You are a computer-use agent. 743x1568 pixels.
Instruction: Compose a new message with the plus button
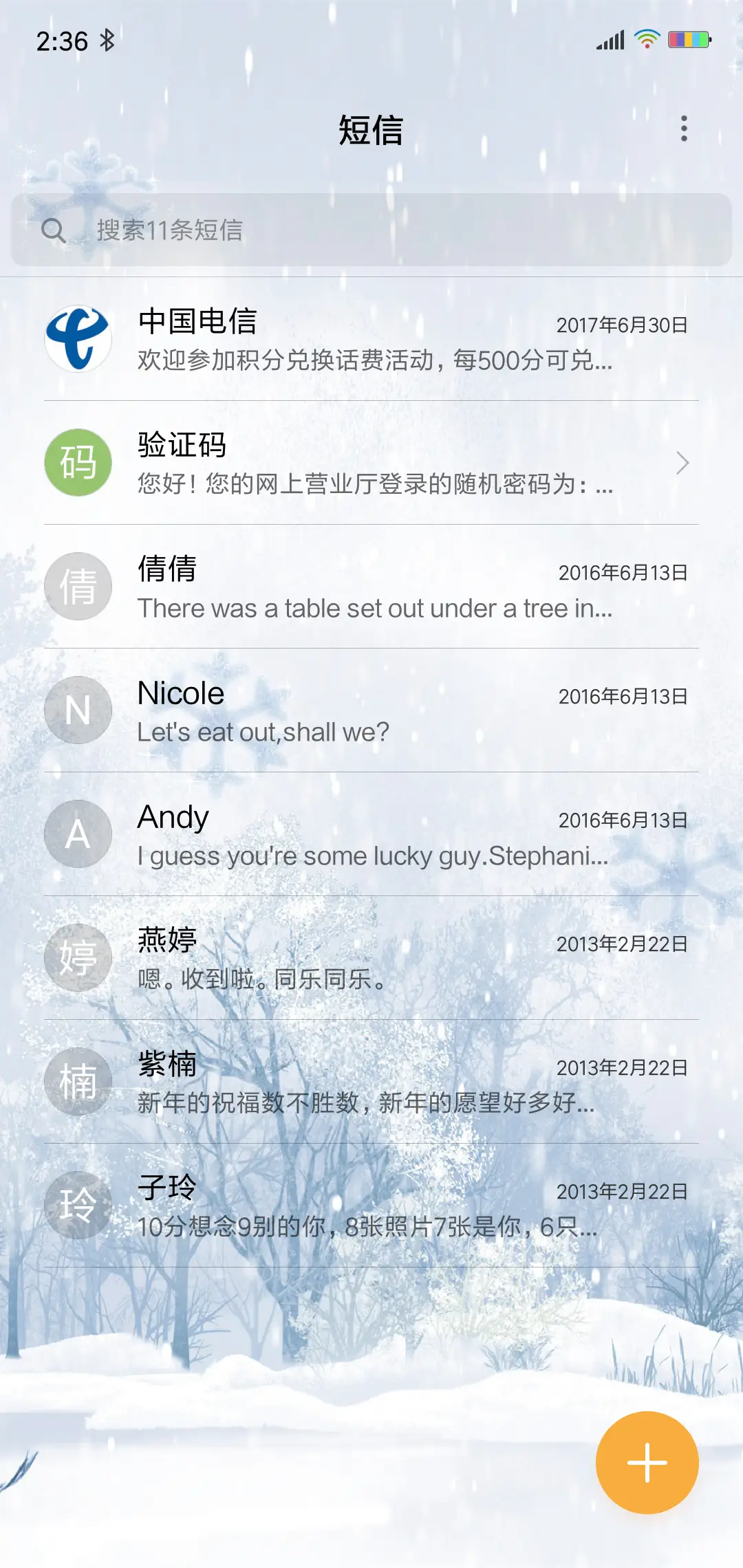point(647,1462)
